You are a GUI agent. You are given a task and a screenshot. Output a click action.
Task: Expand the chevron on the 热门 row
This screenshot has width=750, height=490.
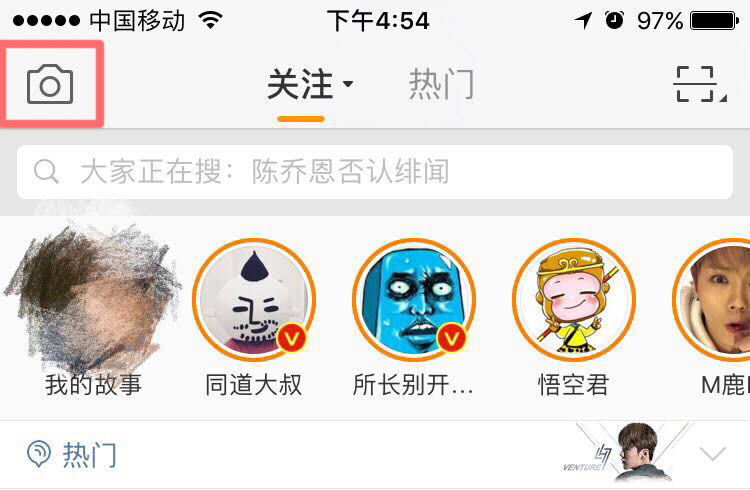[713, 455]
